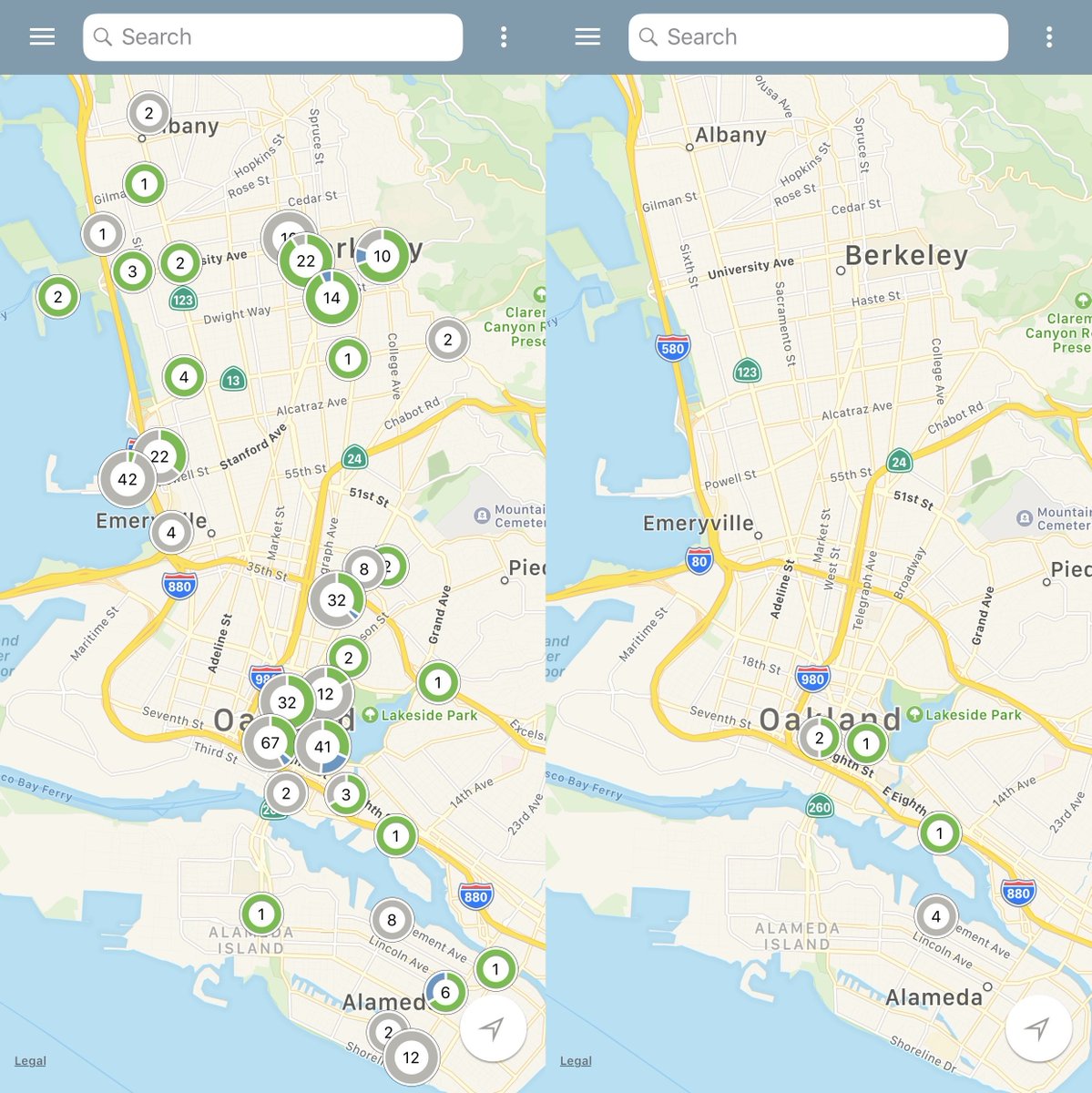Open the 4 cluster on Alameda Island
The image size is (1092, 1093).
[x=936, y=916]
